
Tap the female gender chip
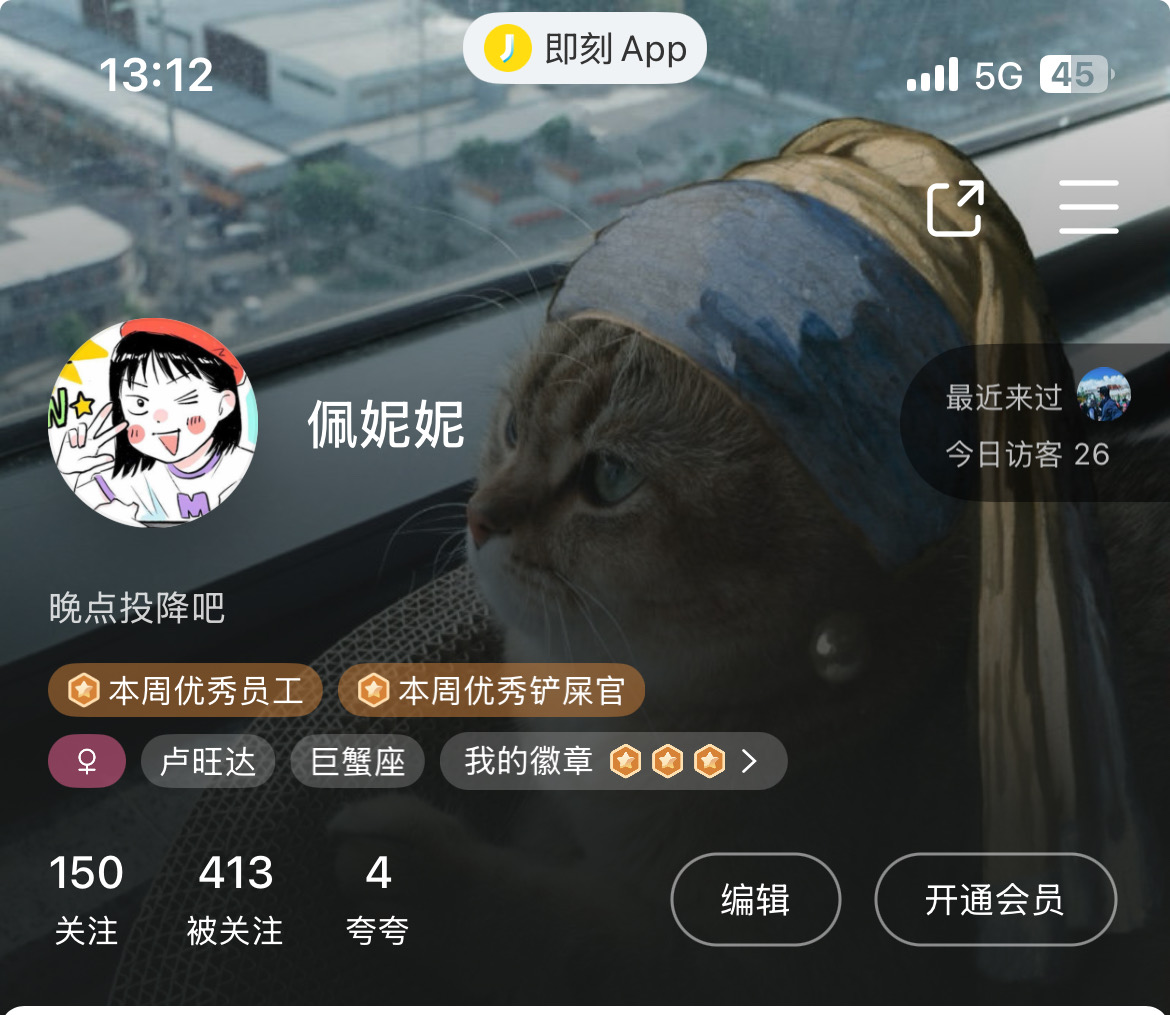point(87,761)
